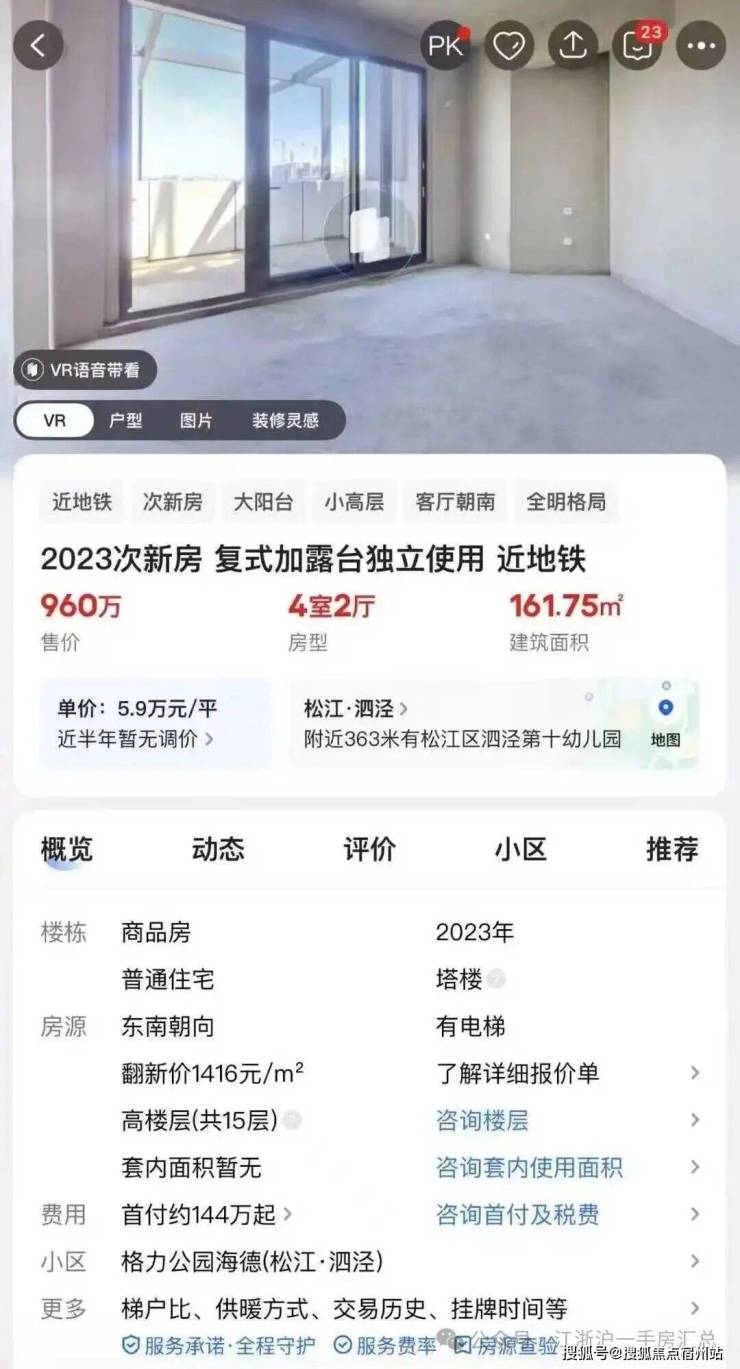Favorite this listing with the heart icon

click(509, 46)
